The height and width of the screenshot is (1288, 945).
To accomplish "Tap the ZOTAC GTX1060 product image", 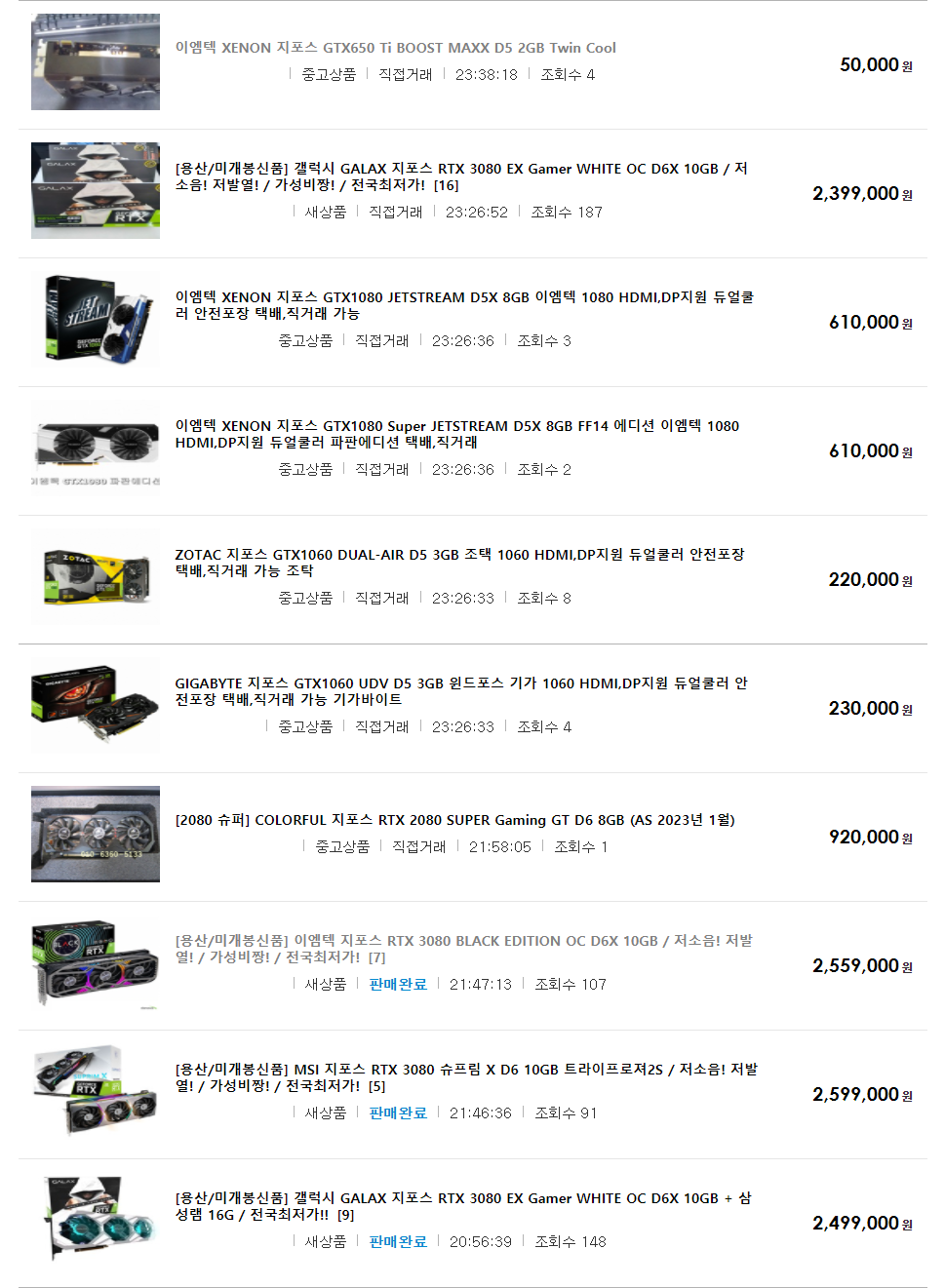I will point(96,577).
